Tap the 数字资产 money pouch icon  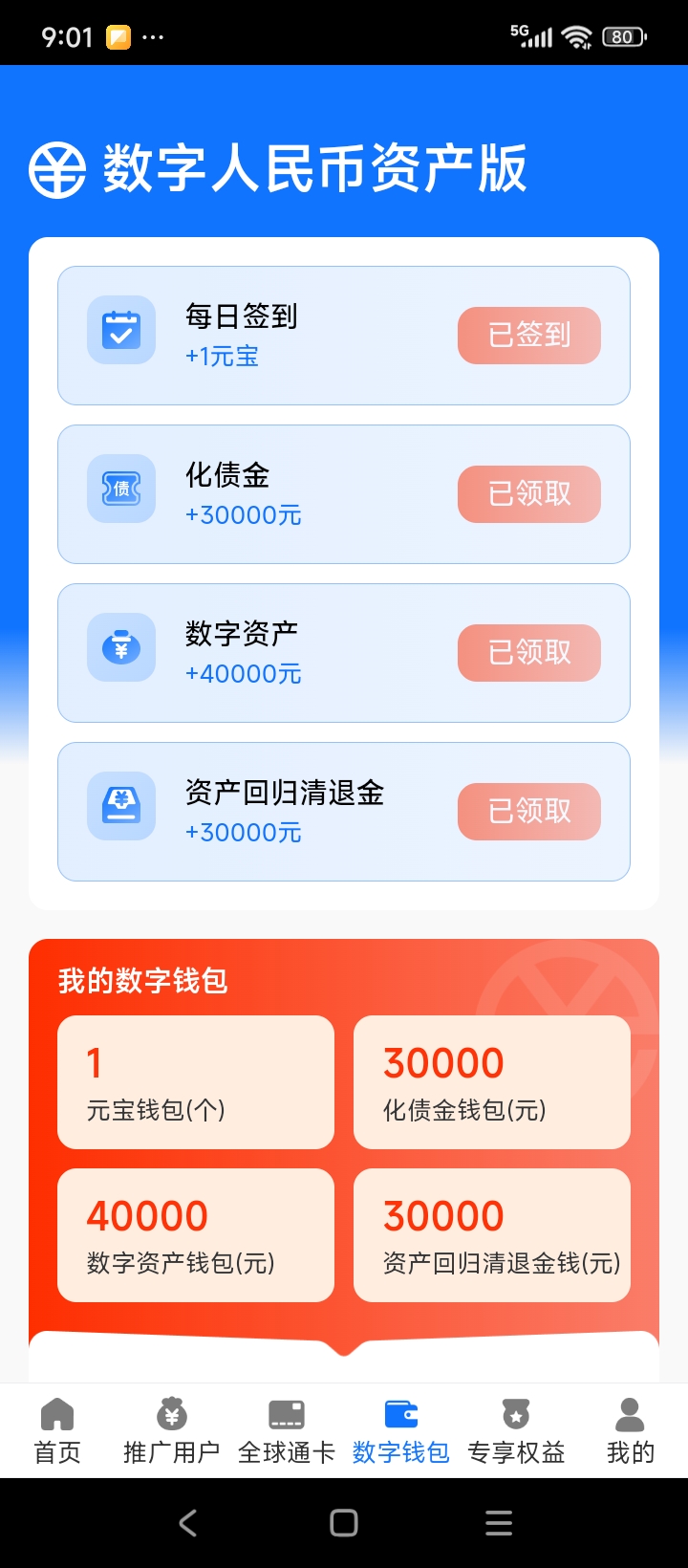[120, 647]
